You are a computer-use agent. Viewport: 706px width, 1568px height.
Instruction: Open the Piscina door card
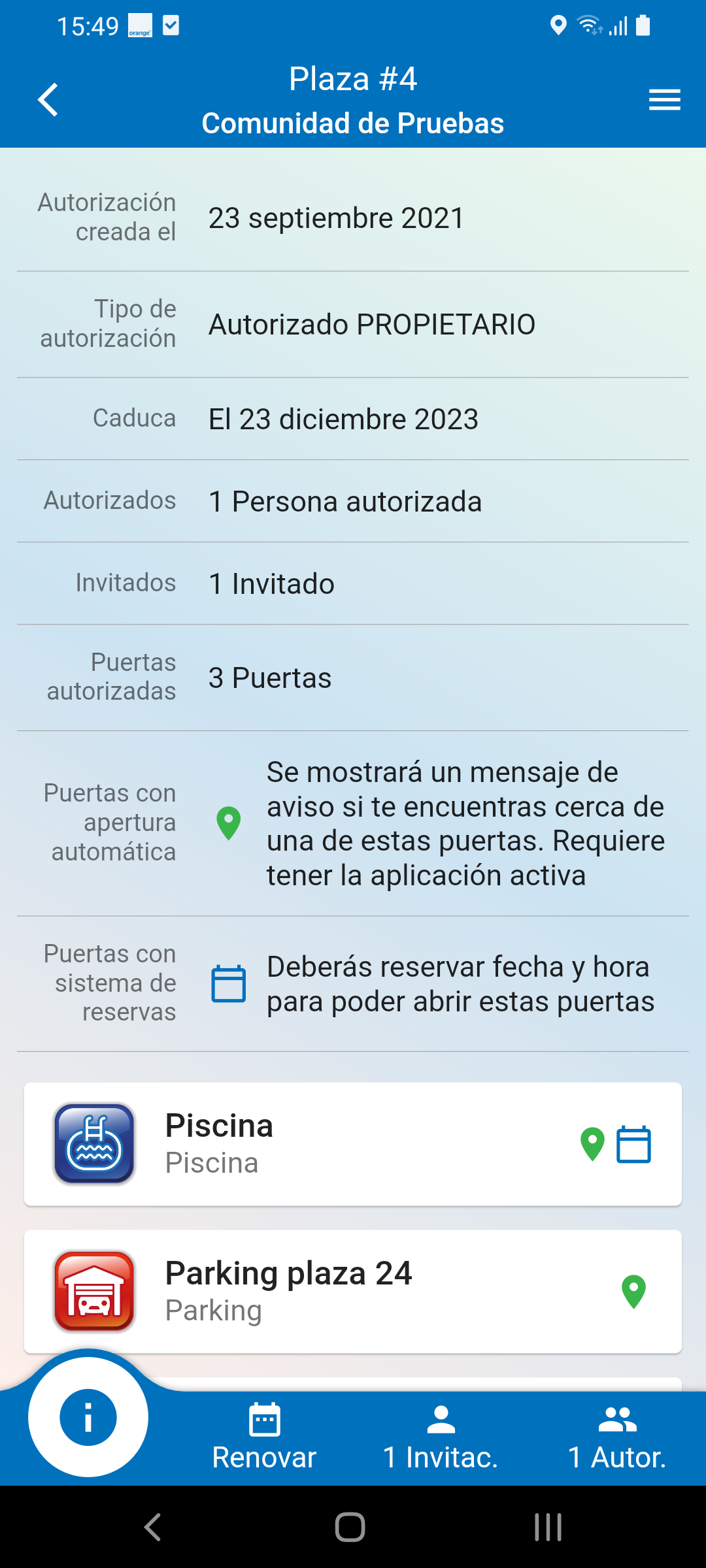pyautogui.click(x=353, y=1144)
